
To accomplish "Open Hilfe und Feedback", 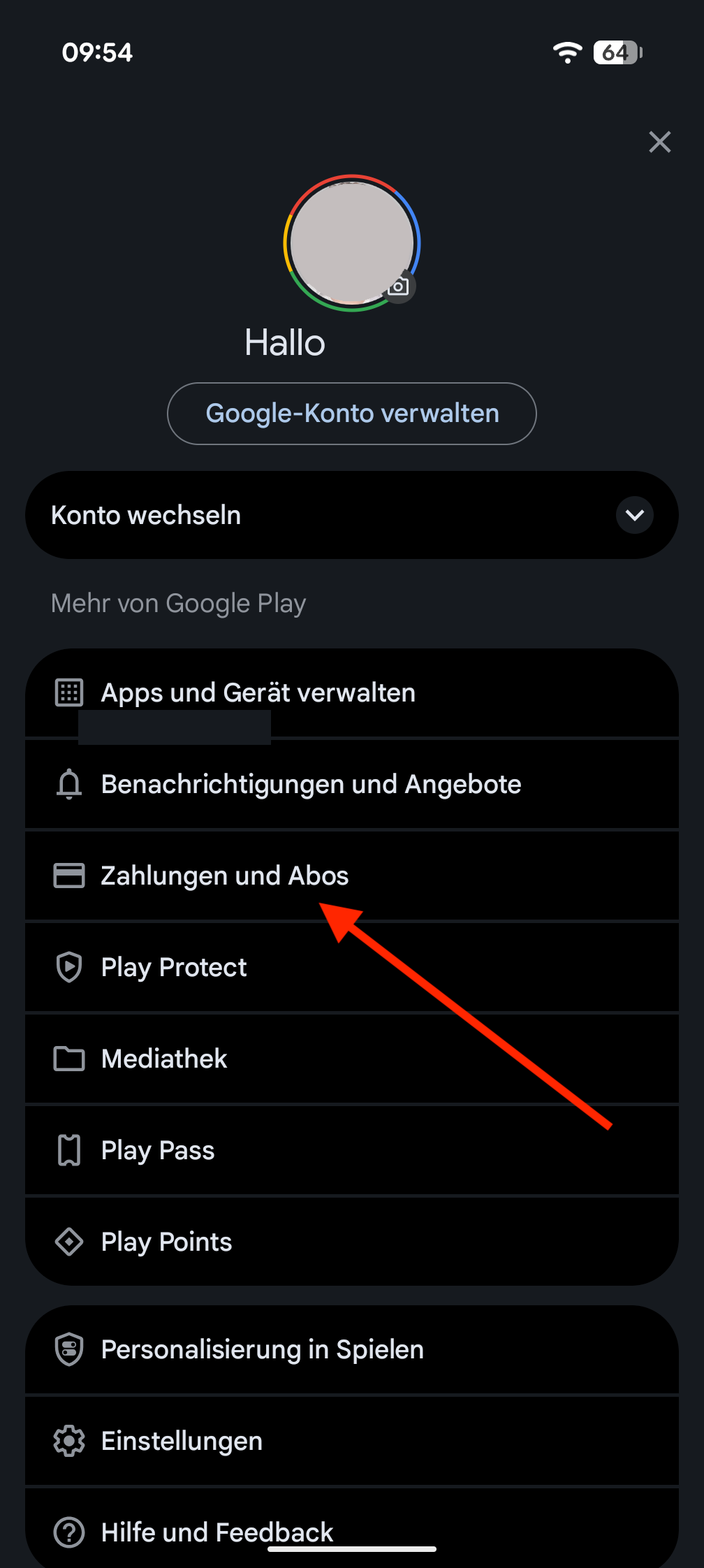I will (x=217, y=1530).
